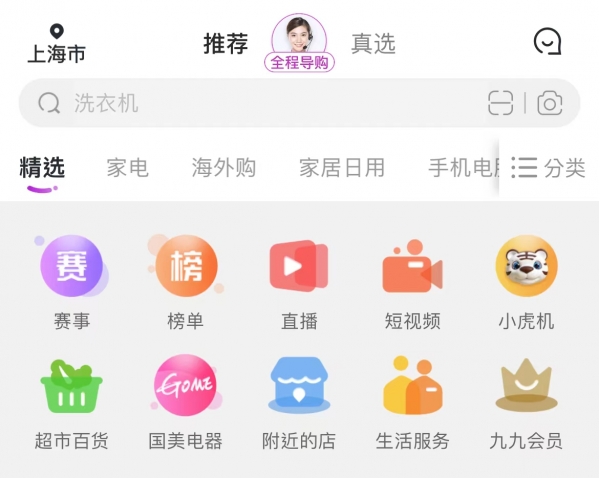Image resolution: width=600 pixels, height=478 pixels.
Task: Open the 分类 category list
Action: click(x=548, y=168)
